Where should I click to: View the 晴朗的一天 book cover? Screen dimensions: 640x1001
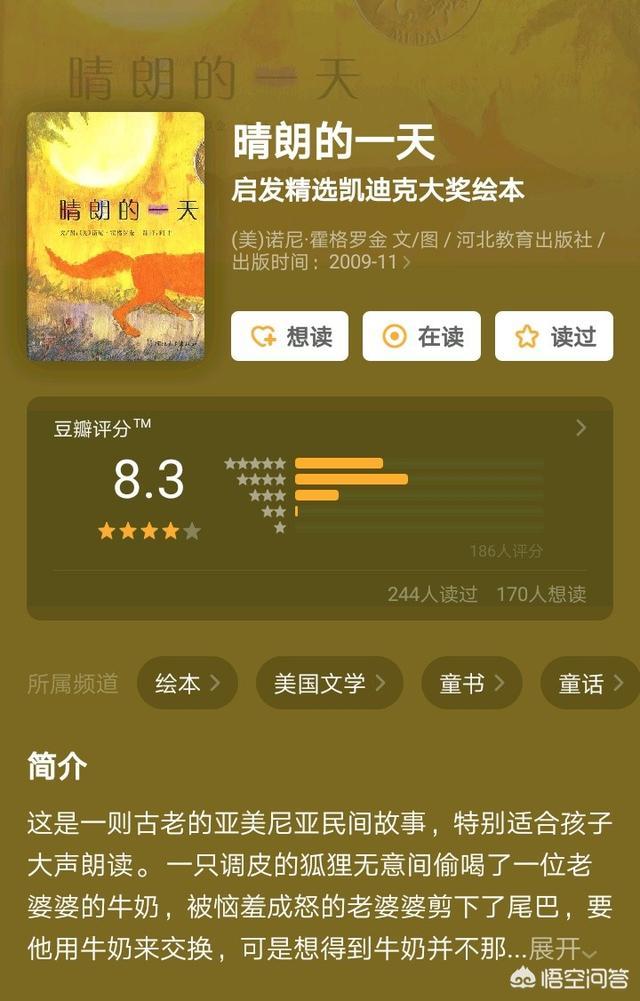(x=116, y=237)
